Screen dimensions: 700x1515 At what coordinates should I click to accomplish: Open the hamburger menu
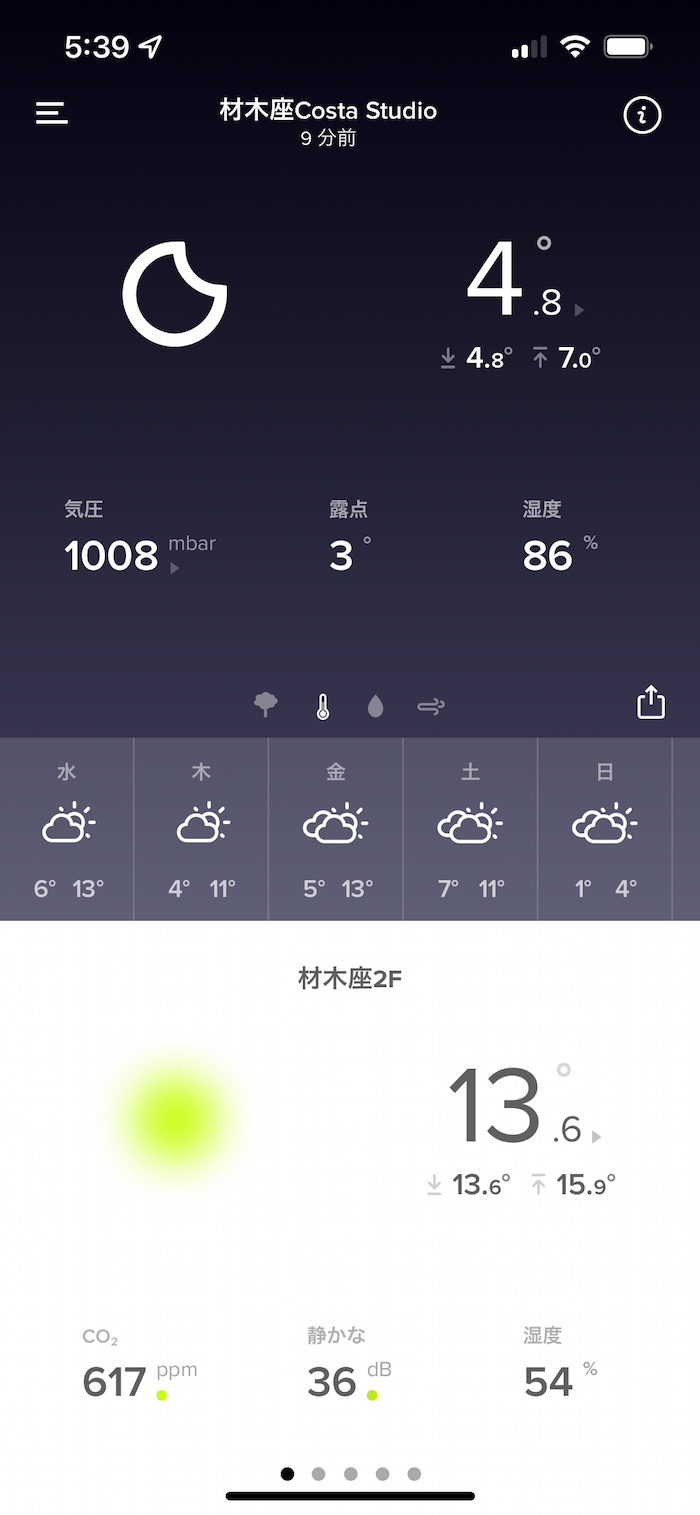(52, 113)
